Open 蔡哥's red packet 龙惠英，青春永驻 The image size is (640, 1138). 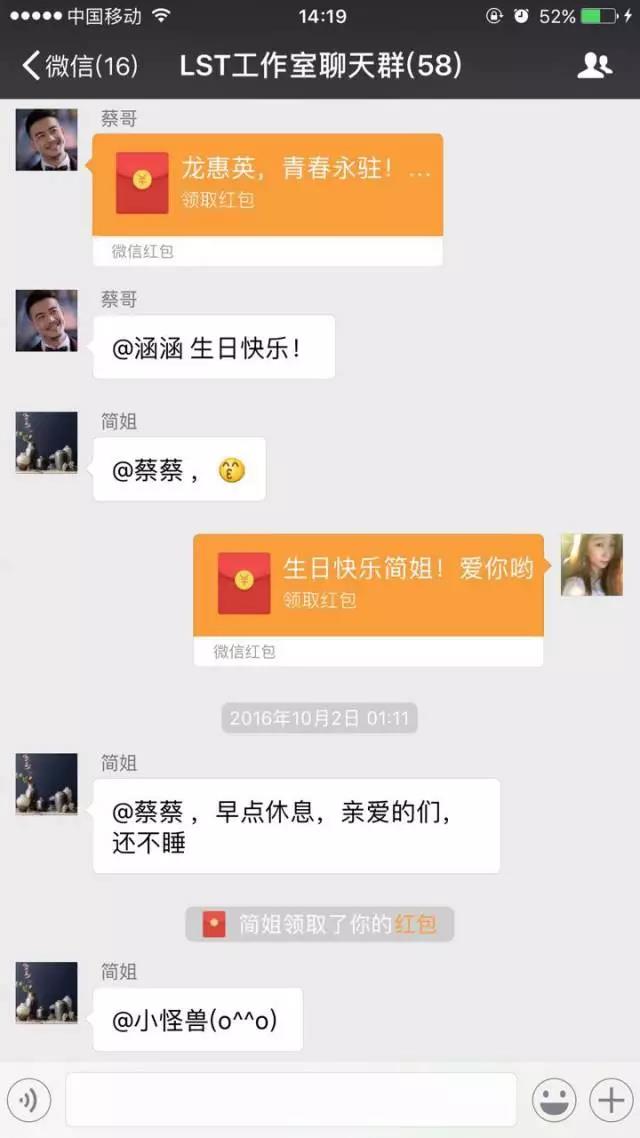click(267, 184)
